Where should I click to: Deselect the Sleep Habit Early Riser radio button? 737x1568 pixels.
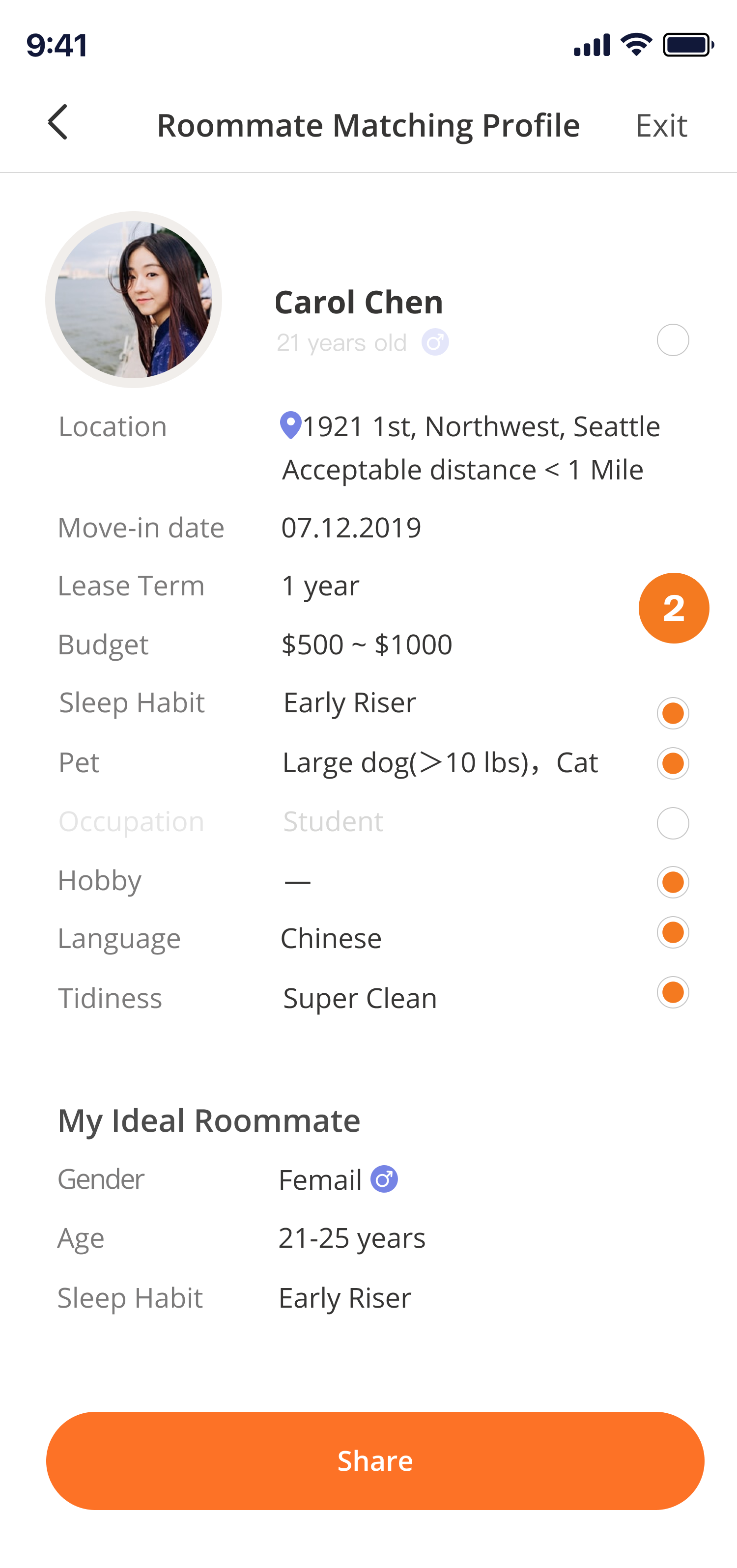pyautogui.click(x=673, y=713)
